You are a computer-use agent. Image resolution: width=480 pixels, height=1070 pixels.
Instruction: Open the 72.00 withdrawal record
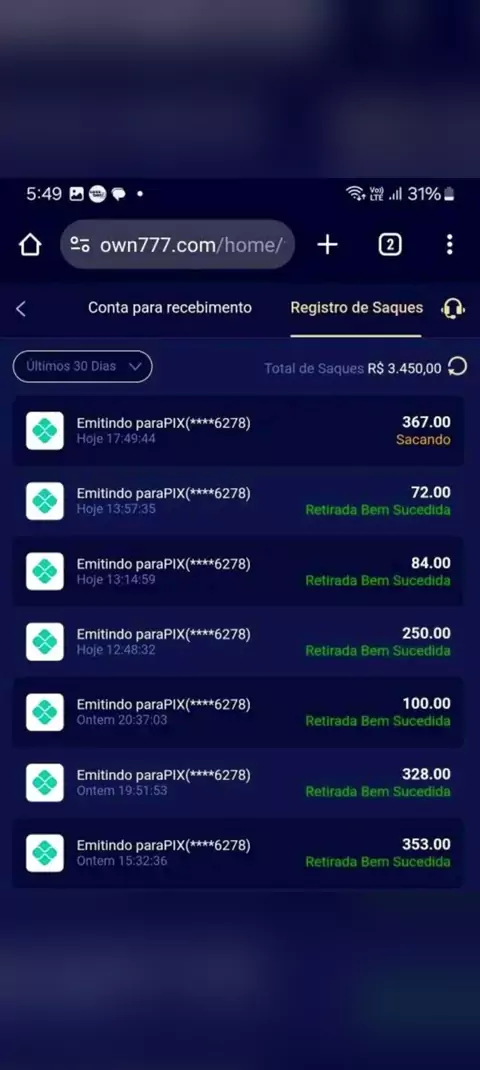(x=238, y=501)
